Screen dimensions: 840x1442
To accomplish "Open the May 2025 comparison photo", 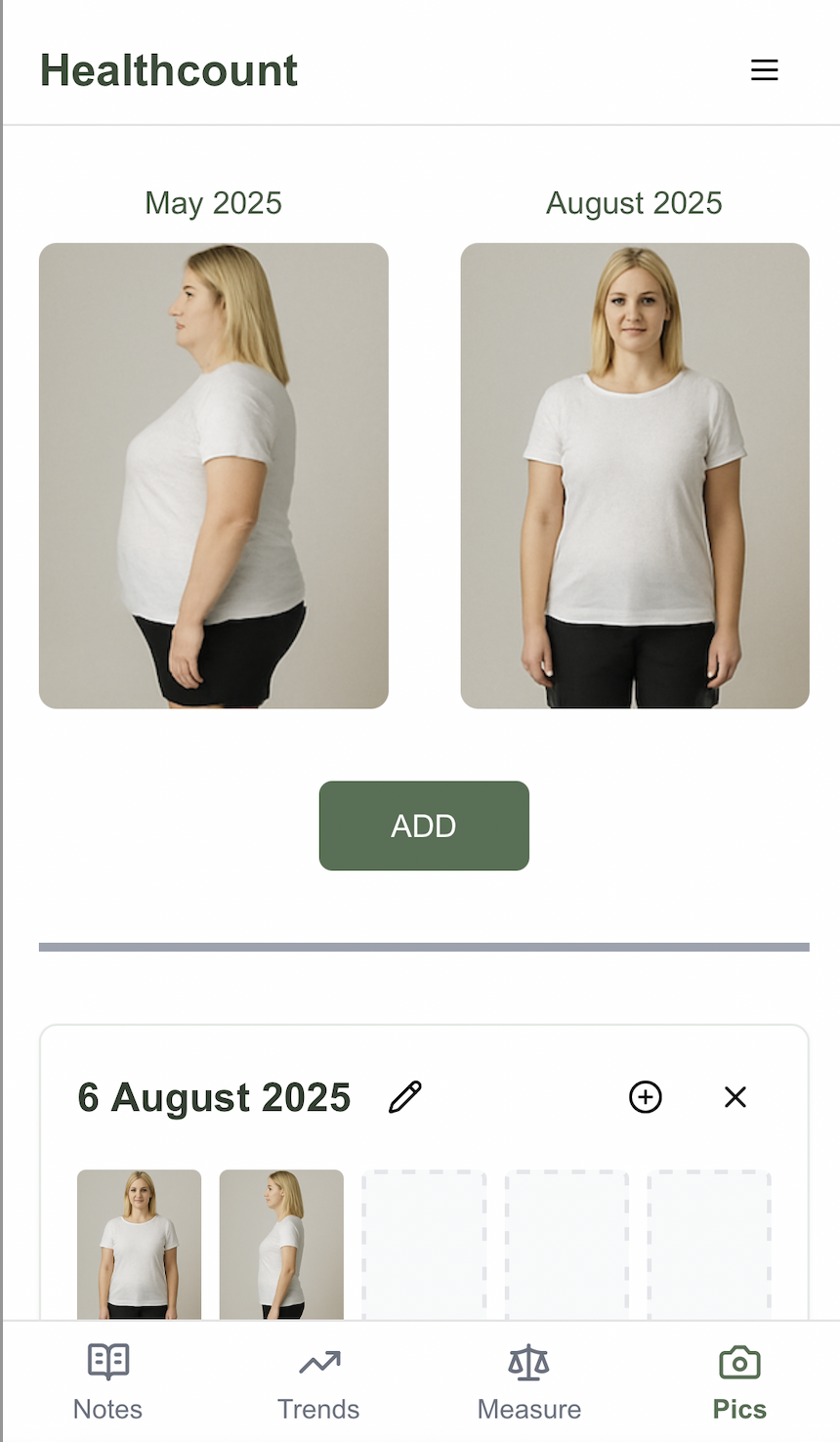I will point(214,476).
